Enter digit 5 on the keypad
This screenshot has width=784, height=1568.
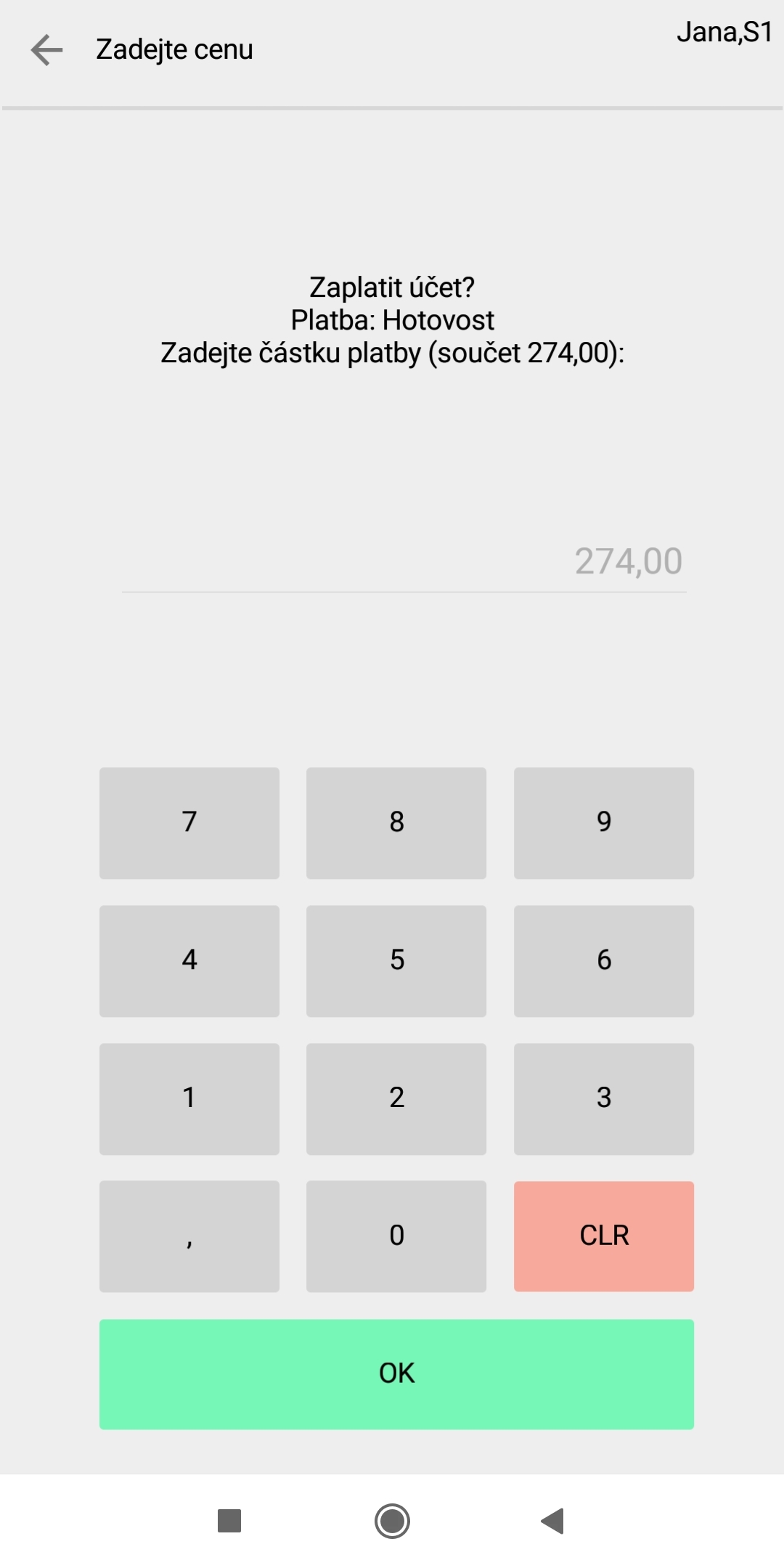pos(396,961)
